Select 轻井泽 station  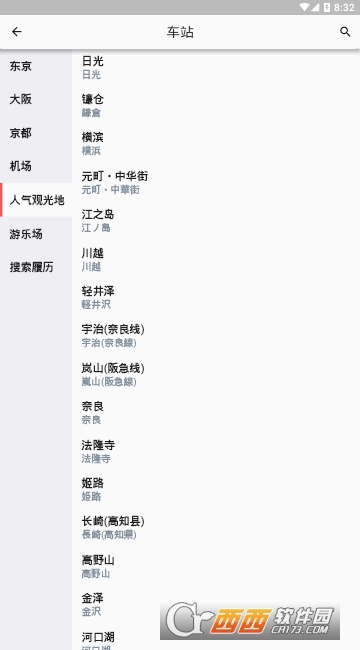[216, 297]
